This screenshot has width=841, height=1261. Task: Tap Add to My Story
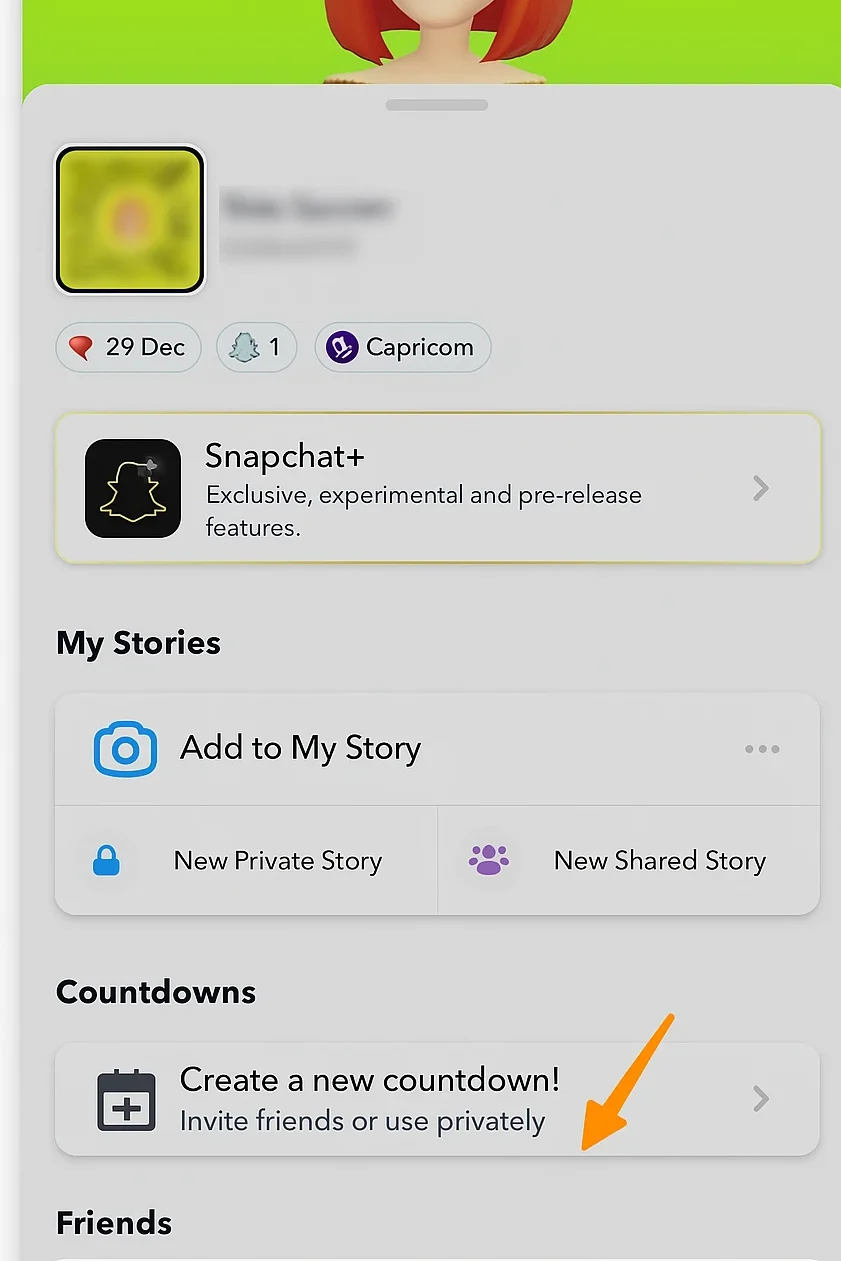[x=299, y=748]
